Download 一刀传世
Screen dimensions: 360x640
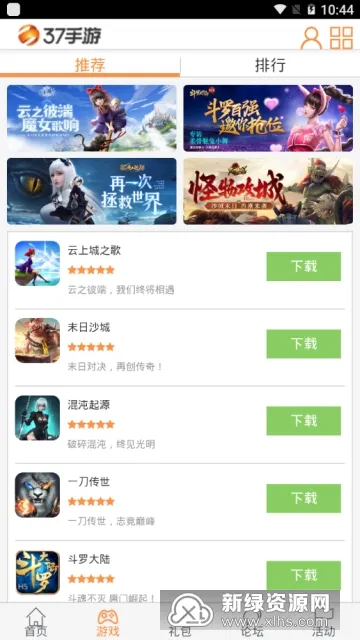click(304, 498)
